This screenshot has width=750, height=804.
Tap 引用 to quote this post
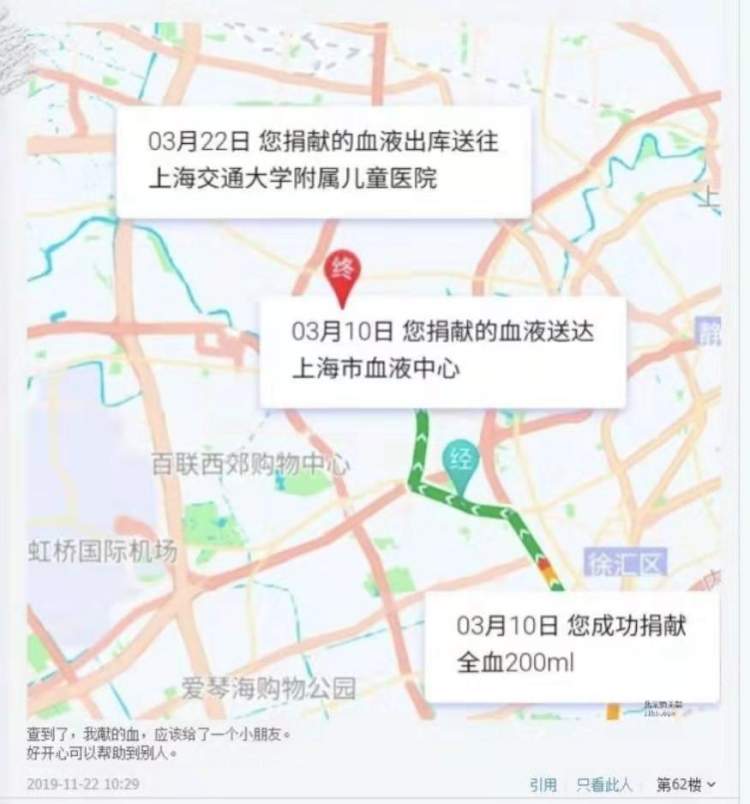coord(543,784)
